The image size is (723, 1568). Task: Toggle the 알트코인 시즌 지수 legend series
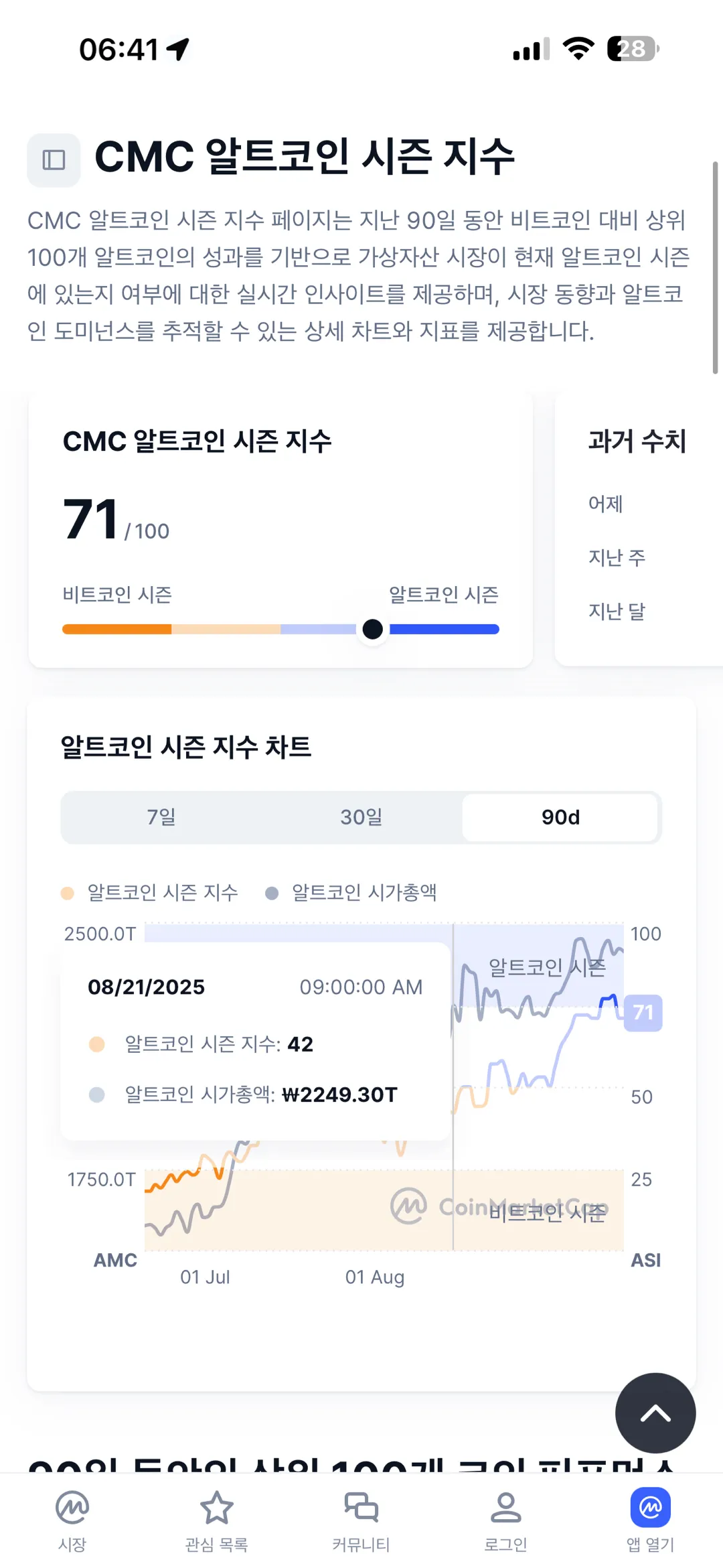point(150,892)
